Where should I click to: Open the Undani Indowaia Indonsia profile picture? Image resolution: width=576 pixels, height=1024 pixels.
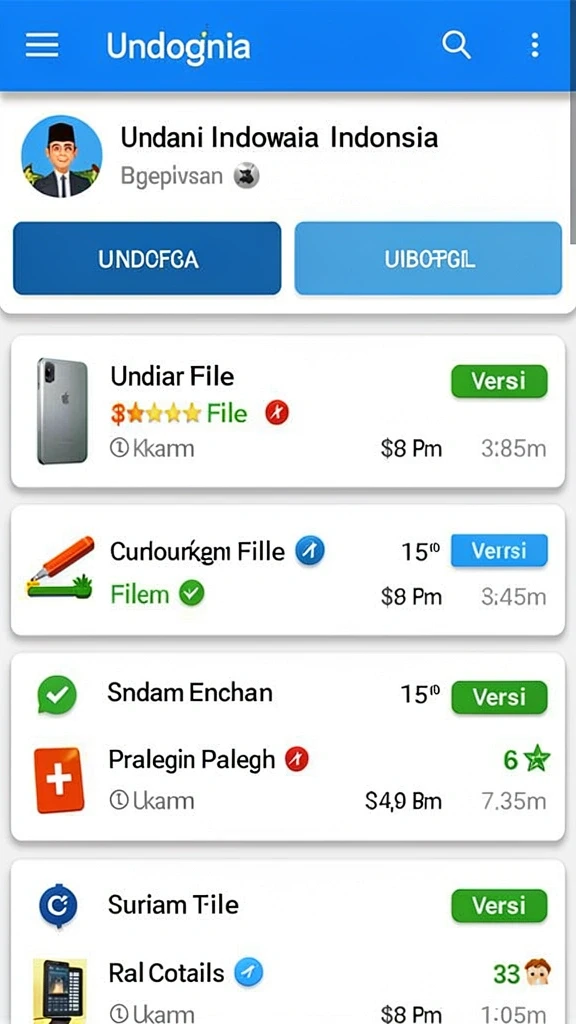(61, 157)
